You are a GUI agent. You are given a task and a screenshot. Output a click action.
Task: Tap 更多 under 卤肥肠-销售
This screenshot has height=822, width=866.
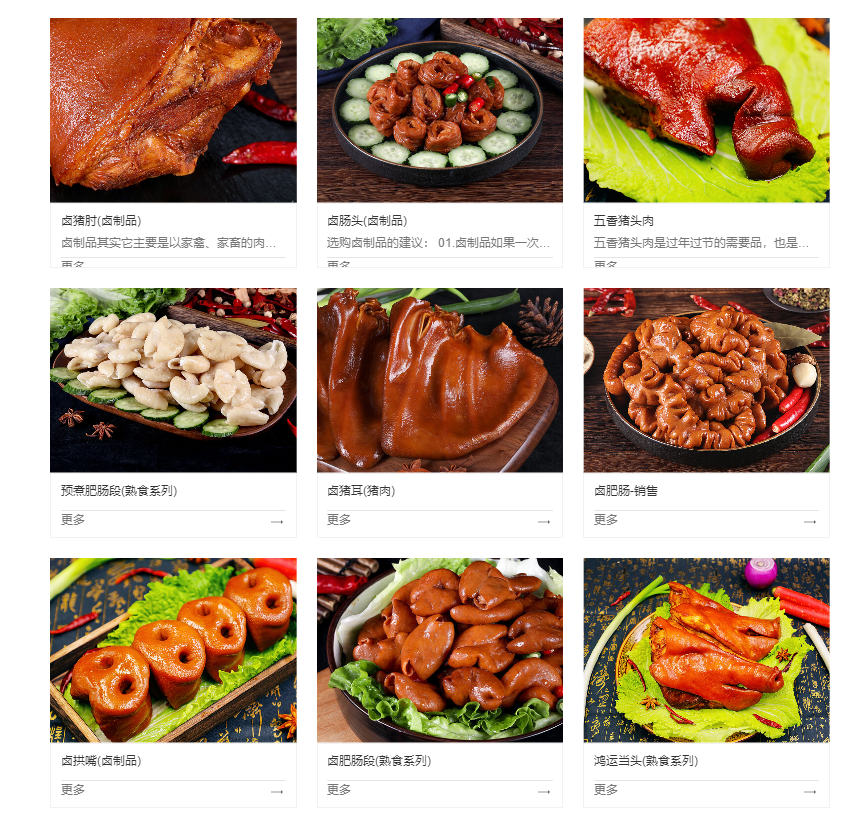click(606, 520)
